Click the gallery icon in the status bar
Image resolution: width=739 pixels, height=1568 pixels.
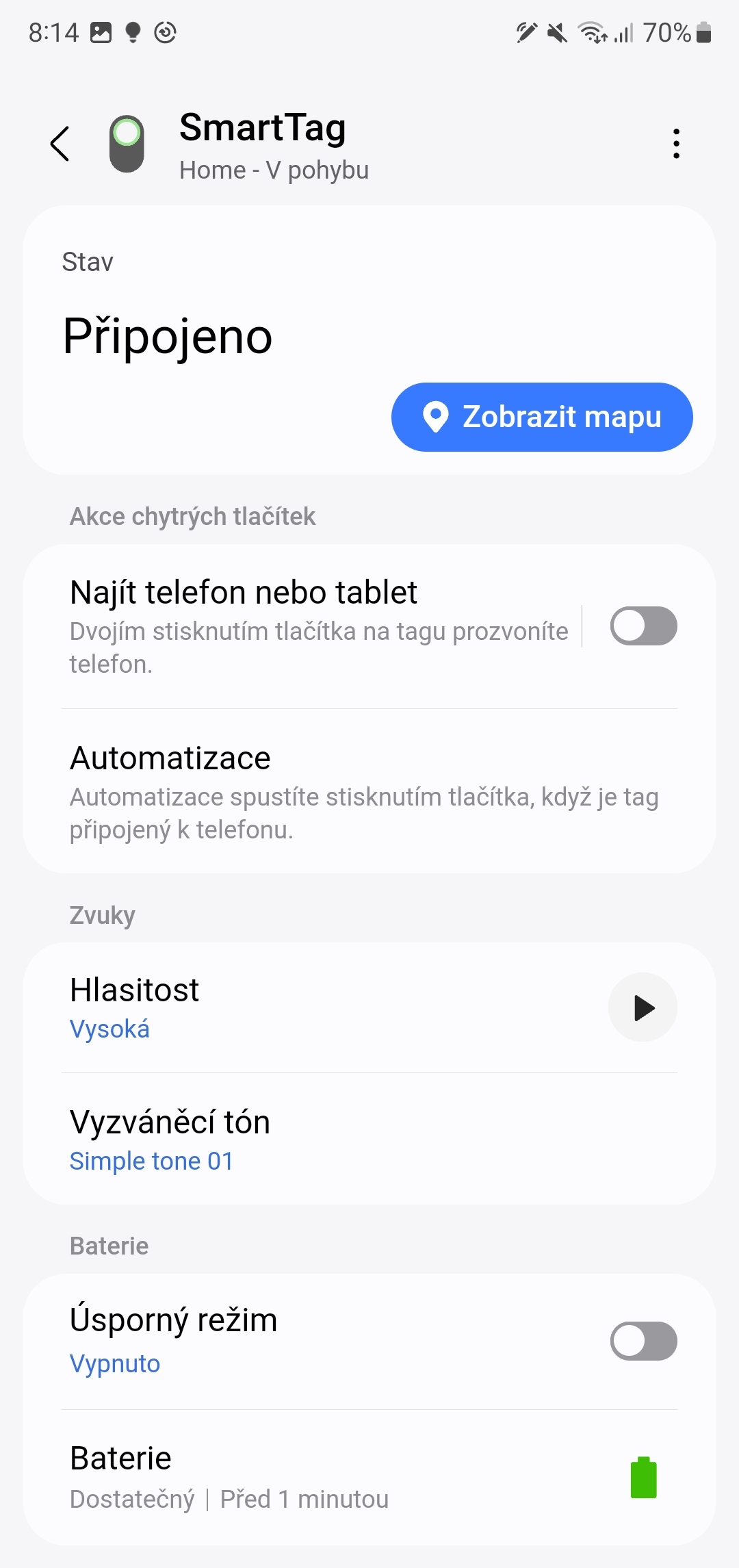coord(101,31)
